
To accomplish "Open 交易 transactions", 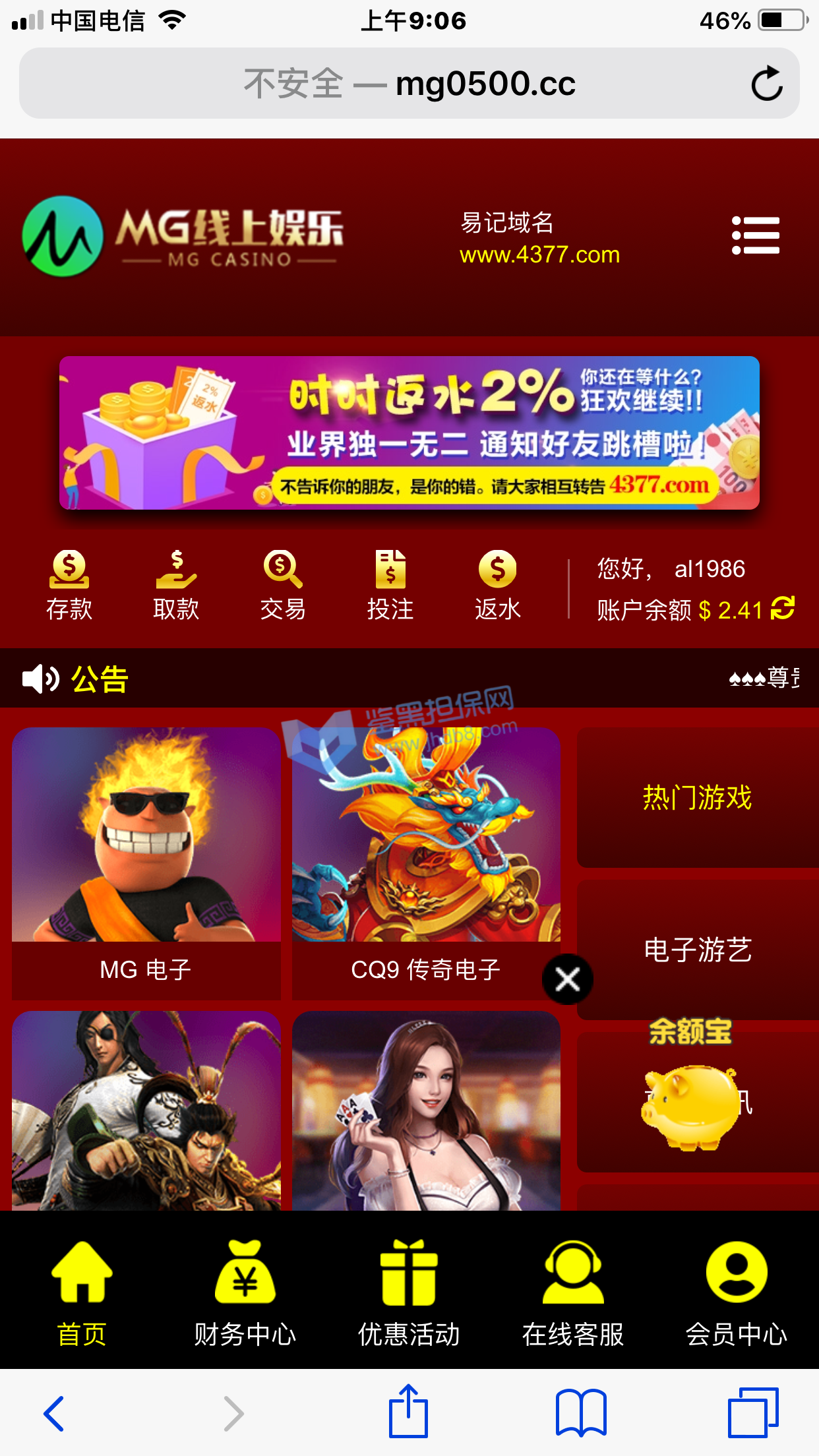I will coord(283,585).
